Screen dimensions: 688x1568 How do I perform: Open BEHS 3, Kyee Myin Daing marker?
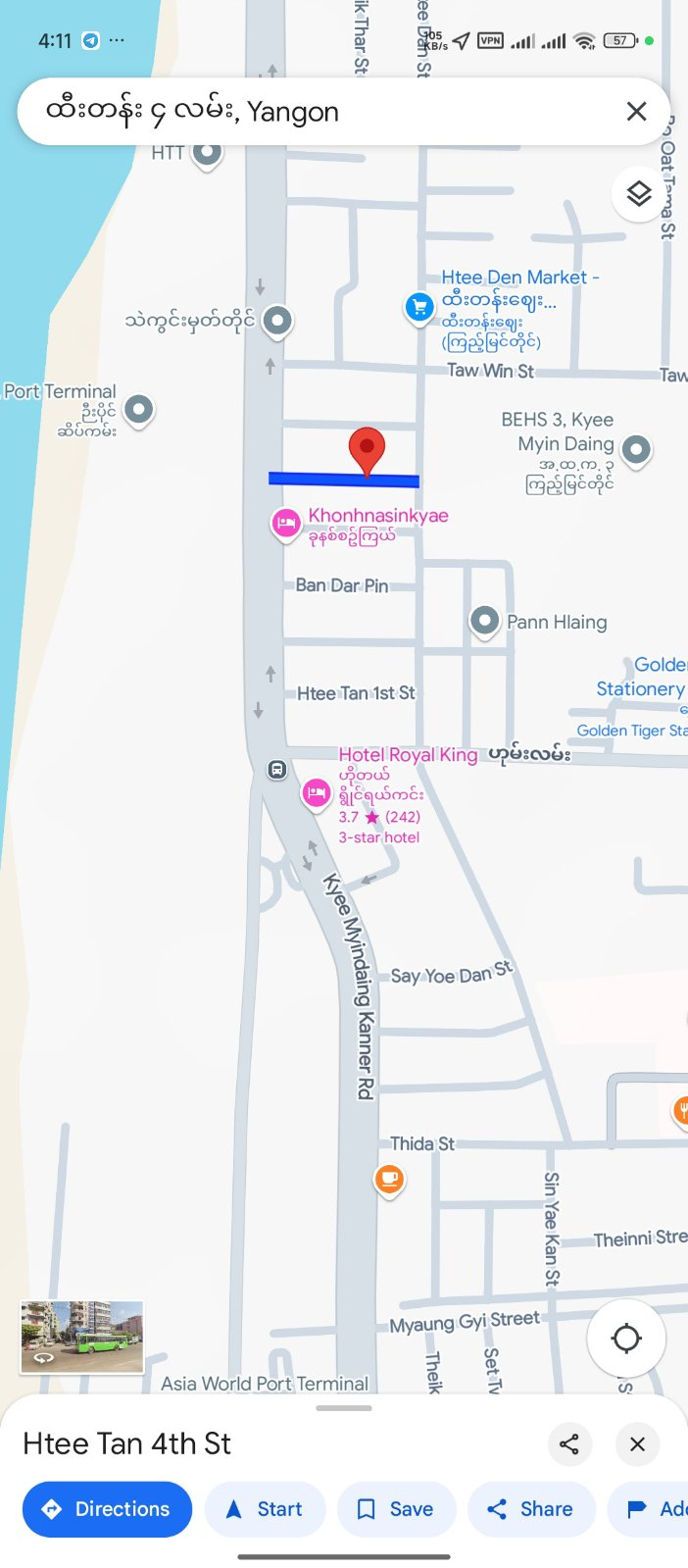click(x=637, y=449)
